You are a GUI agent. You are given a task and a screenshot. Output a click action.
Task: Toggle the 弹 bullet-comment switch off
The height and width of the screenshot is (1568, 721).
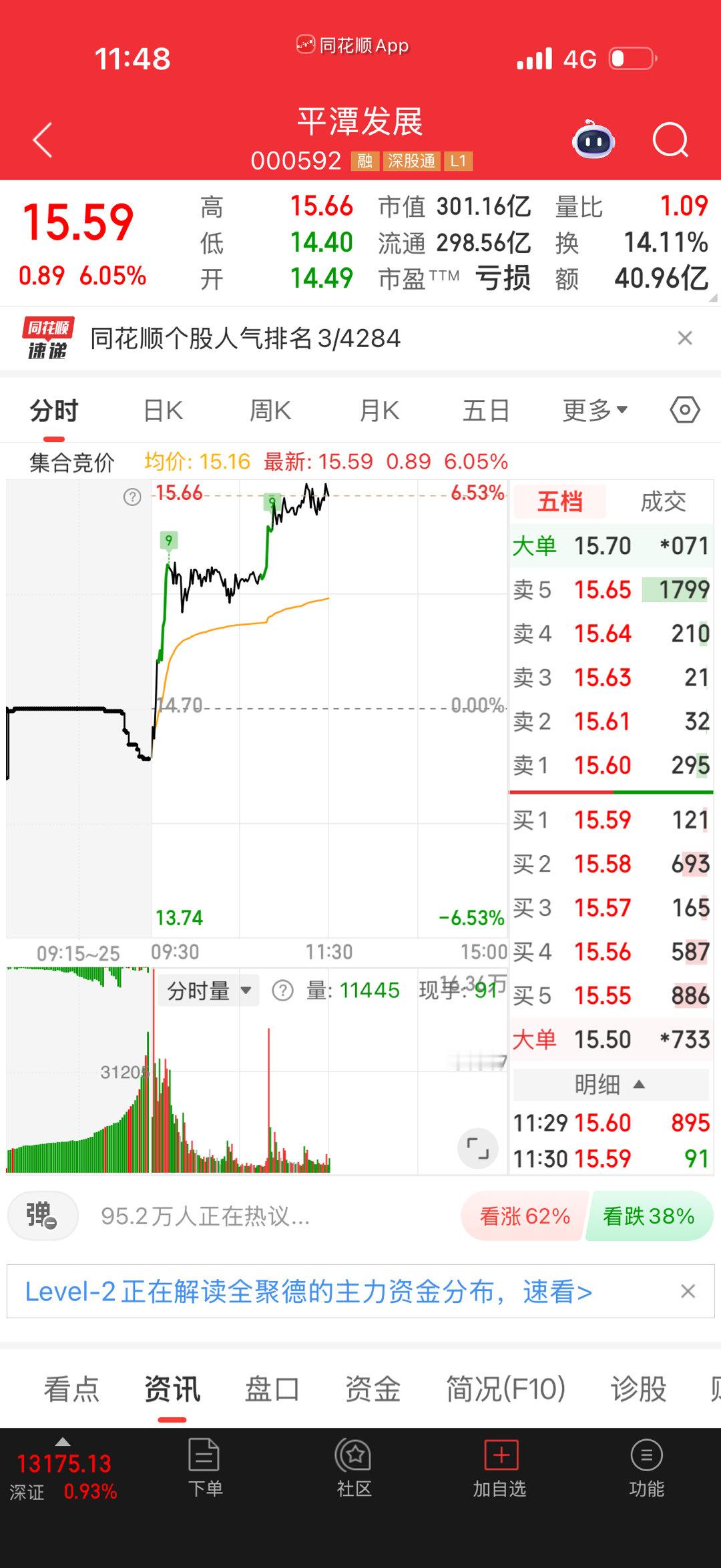click(x=42, y=1216)
